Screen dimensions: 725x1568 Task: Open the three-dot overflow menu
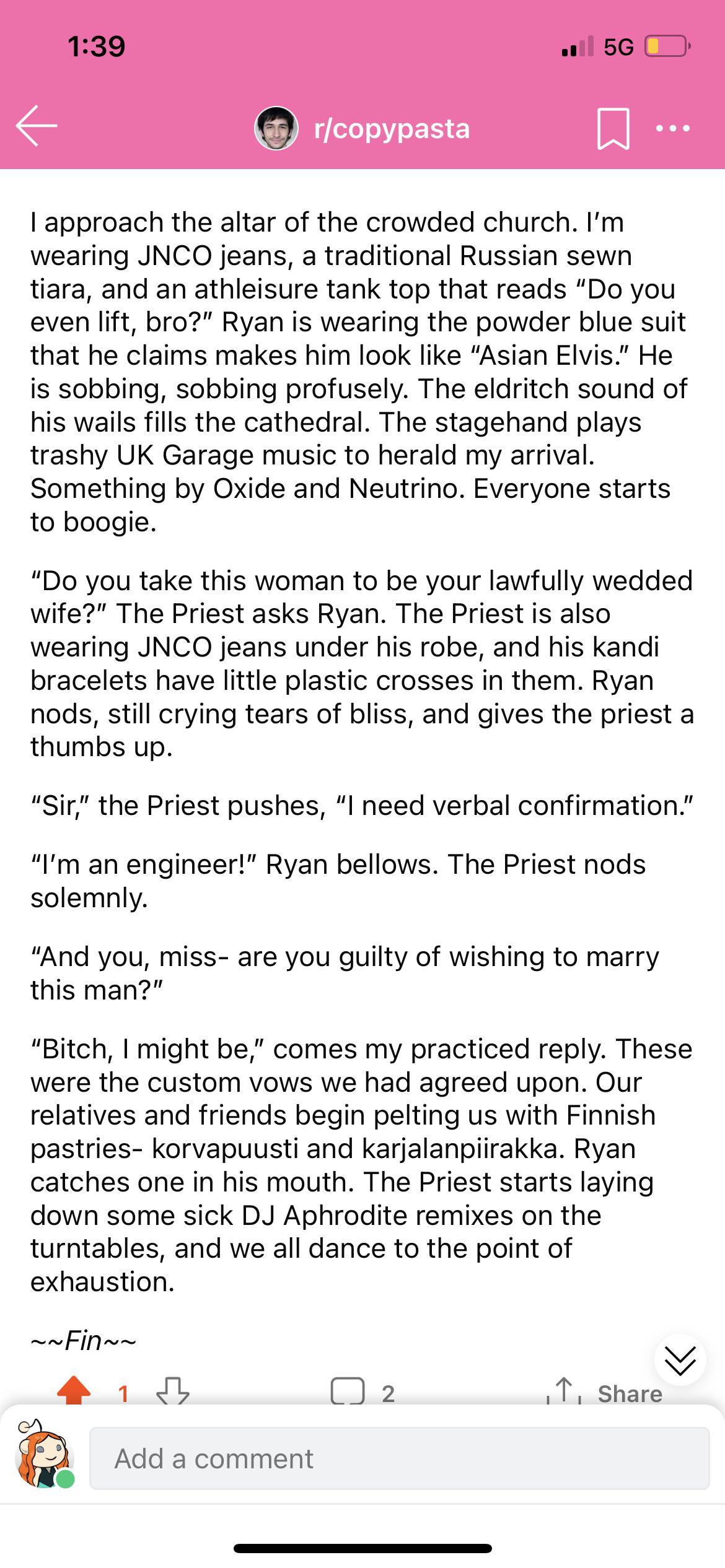pyautogui.click(x=672, y=129)
